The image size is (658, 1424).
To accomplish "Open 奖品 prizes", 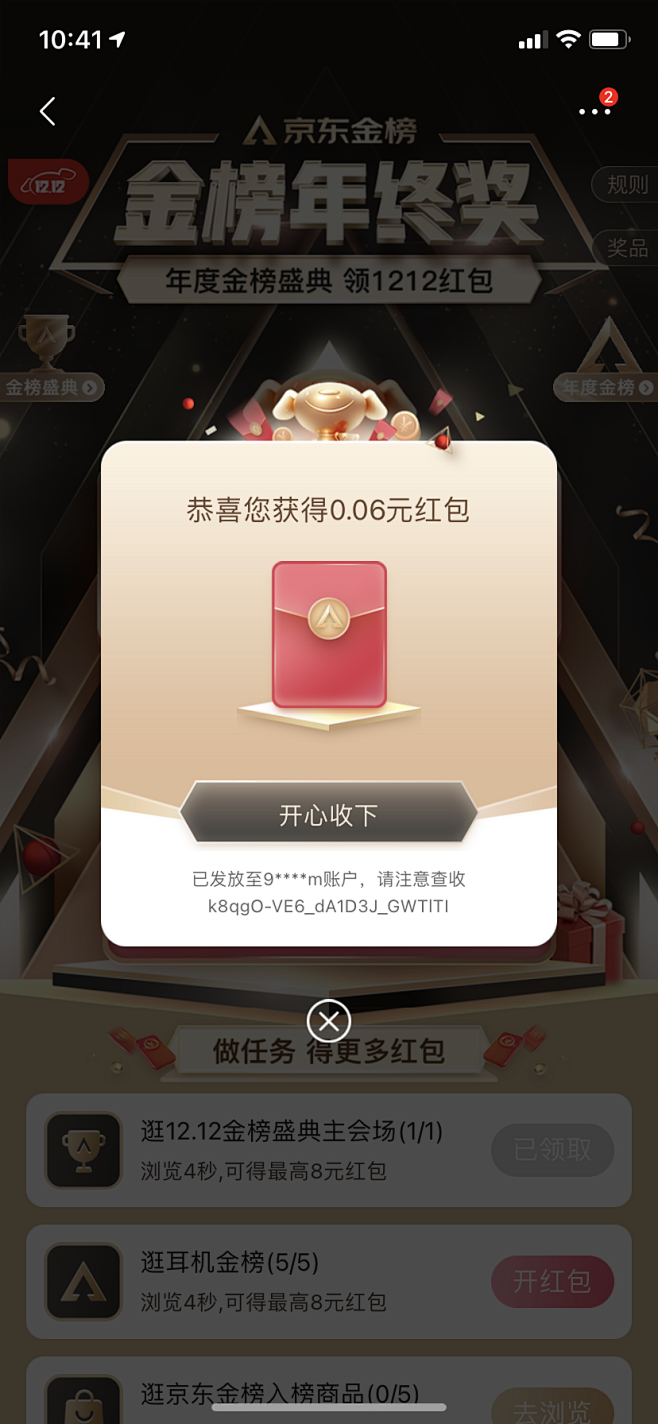I will (x=628, y=247).
